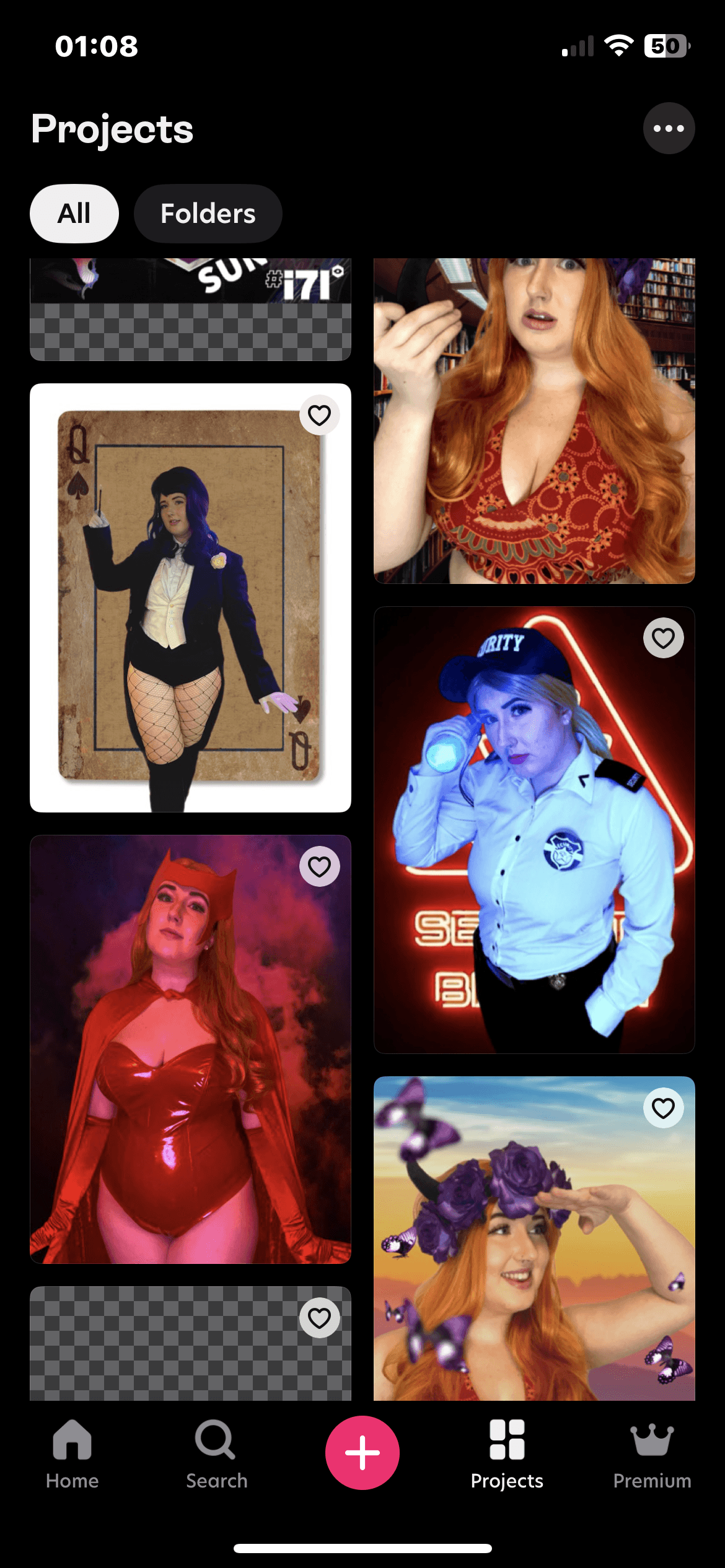Open the Search tab
This screenshot has width=725, height=1568.
coord(216,1453)
